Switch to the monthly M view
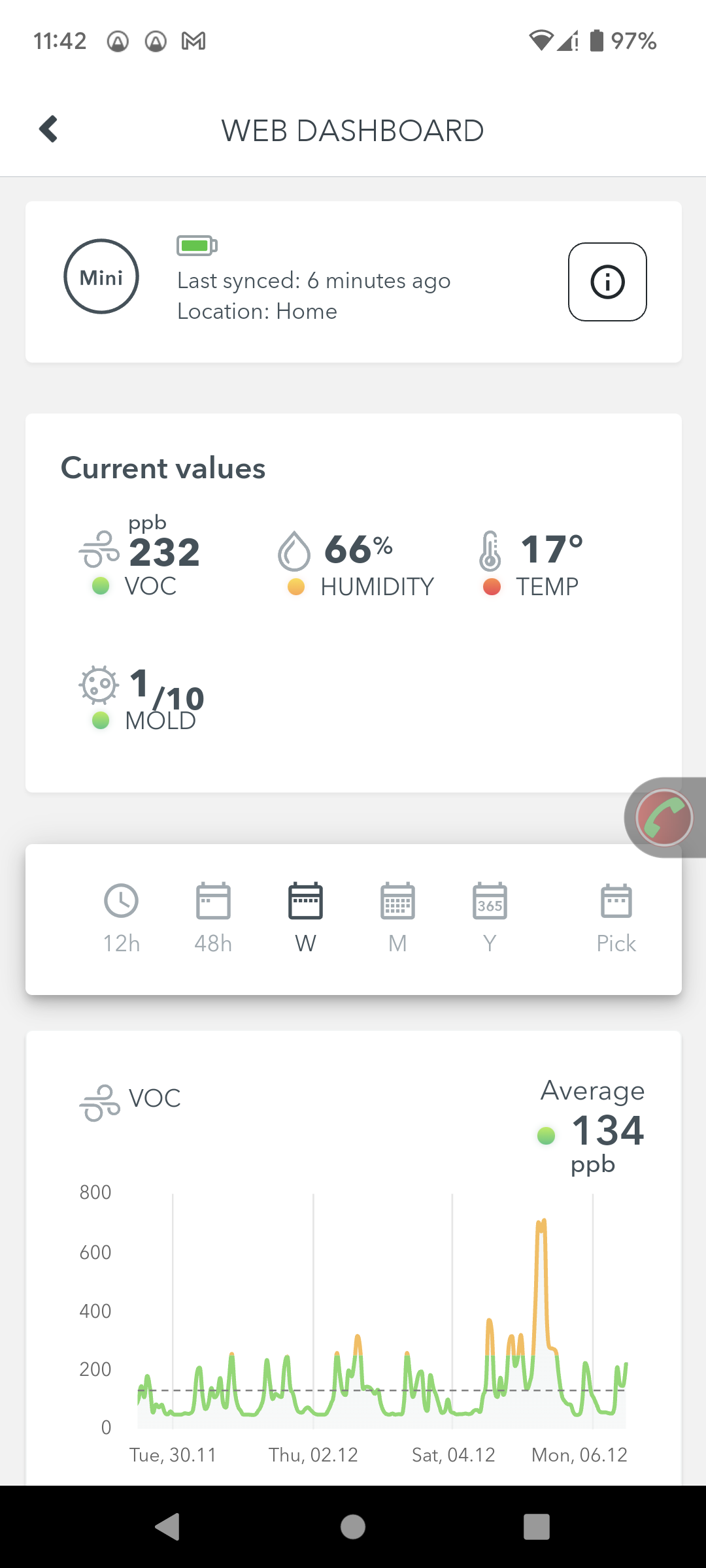The width and height of the screenshot is (706, 1568). (397, 919)
